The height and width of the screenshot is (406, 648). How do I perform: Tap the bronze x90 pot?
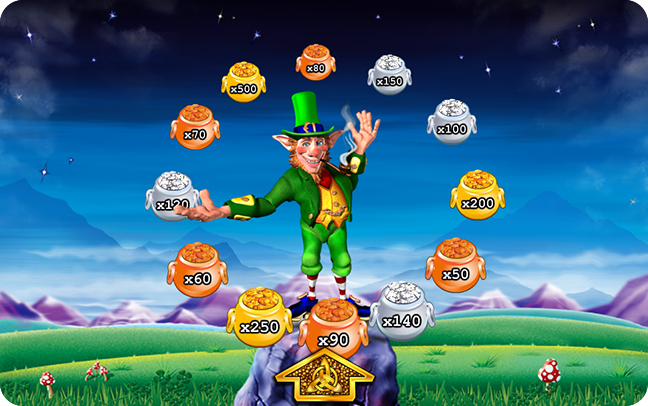(333, 330)
